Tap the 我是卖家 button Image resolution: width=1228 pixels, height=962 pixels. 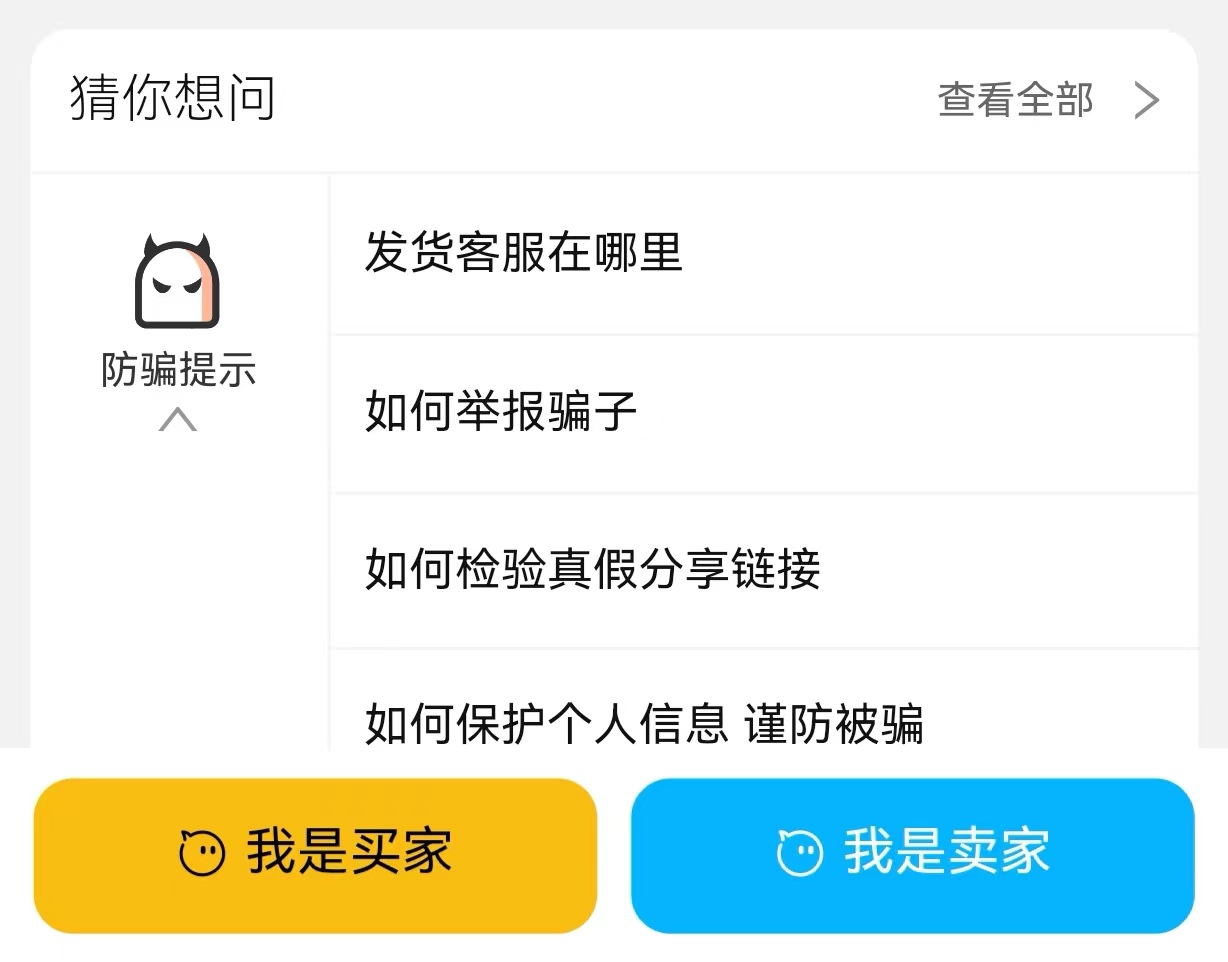point(912,855)
